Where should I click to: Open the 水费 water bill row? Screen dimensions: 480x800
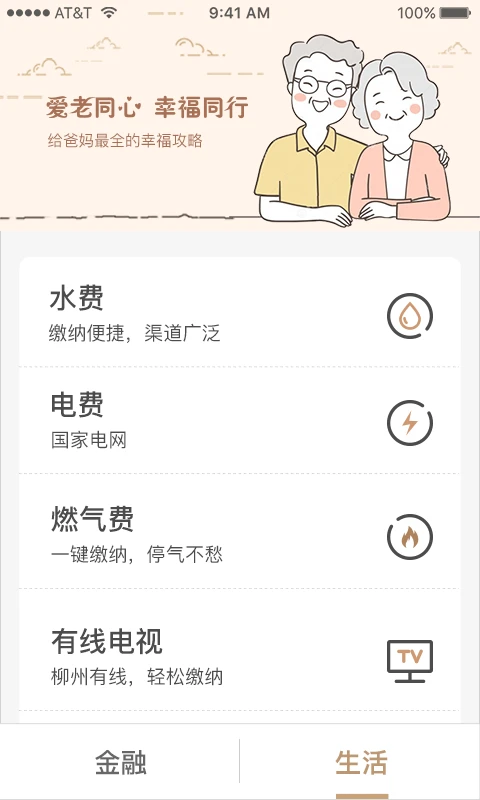[240, 312]
